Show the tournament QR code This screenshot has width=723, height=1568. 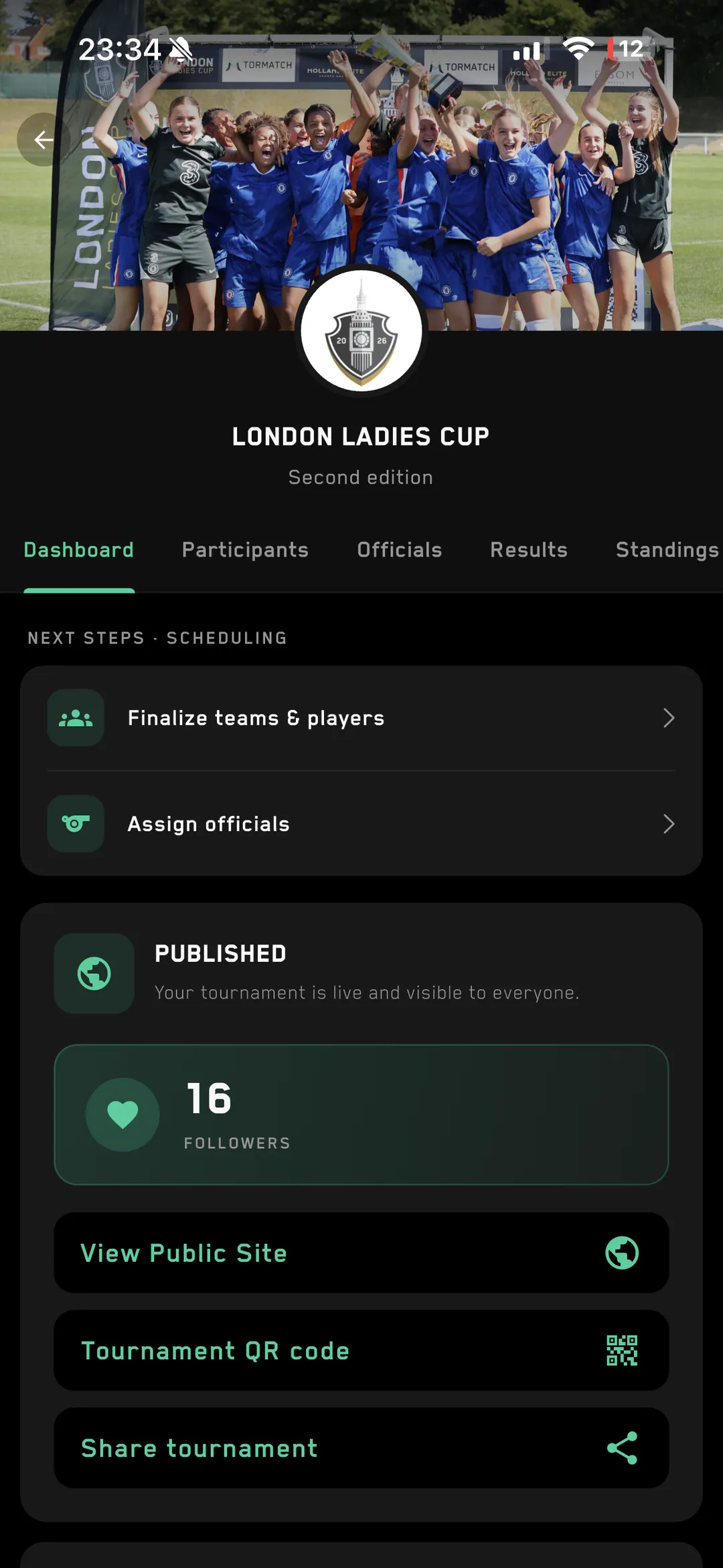click(361, 1350)
